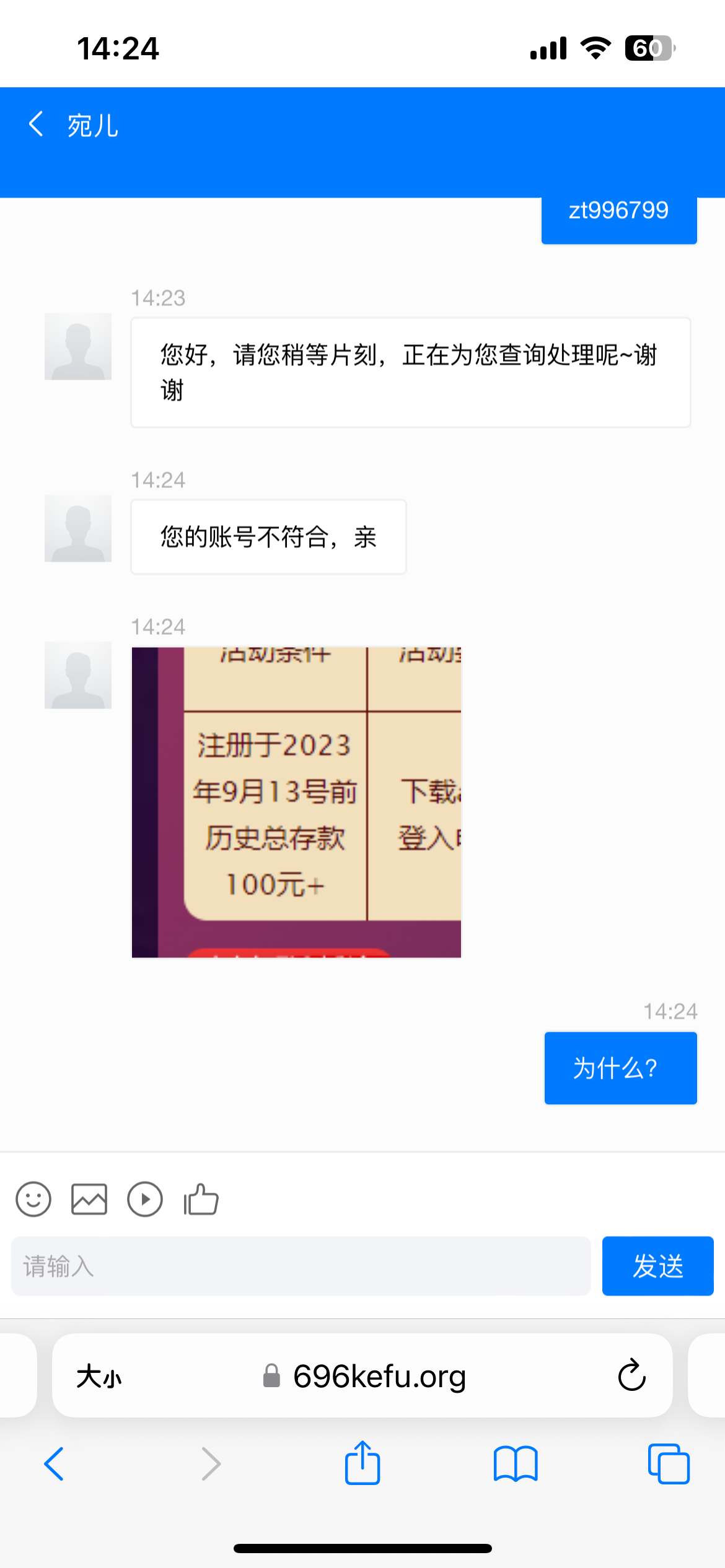This screenshot has width=725, height=1568.
Task: Go back from the 宛儿 chat
Action: pyautogui.click(x=37, y=124)
